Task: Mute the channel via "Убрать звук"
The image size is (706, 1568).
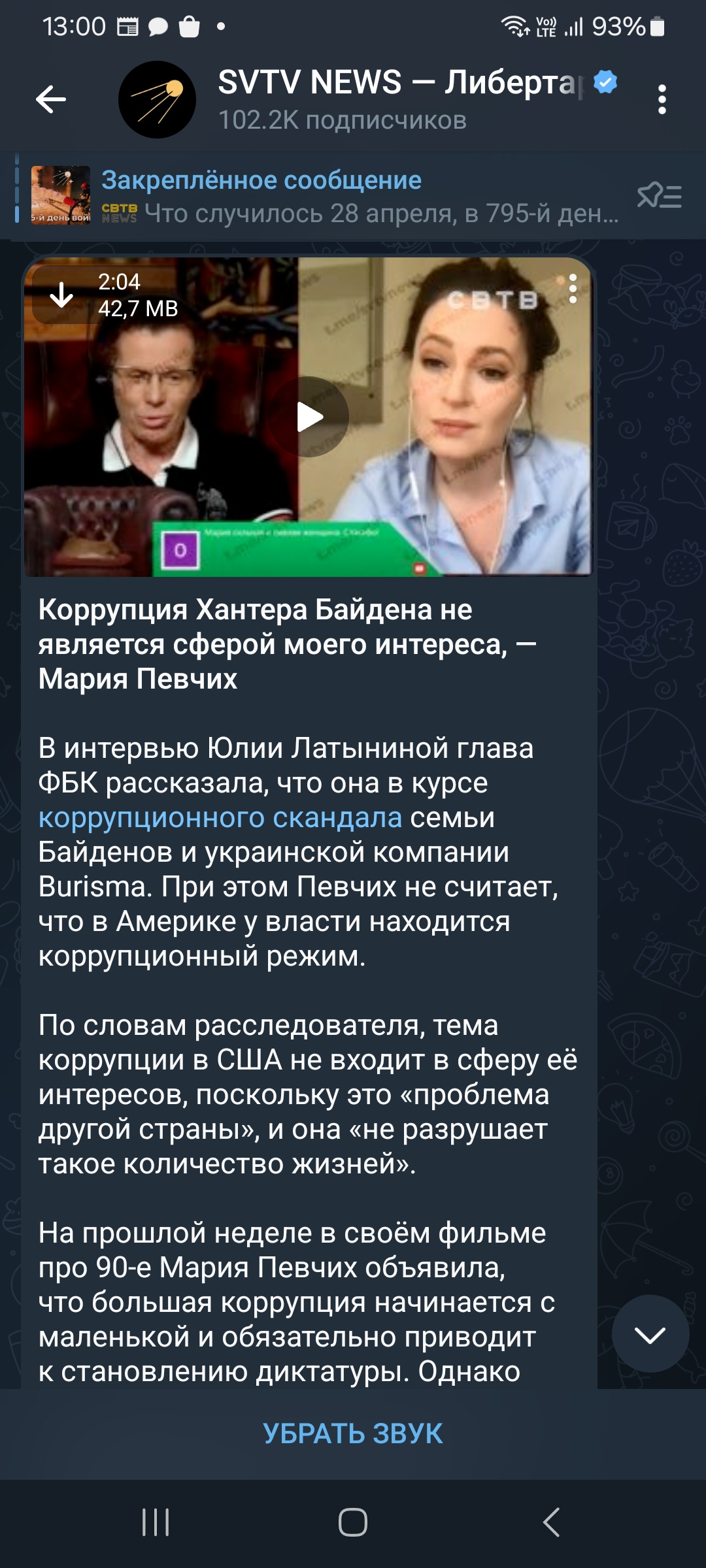Action: tap(353, 1433)
